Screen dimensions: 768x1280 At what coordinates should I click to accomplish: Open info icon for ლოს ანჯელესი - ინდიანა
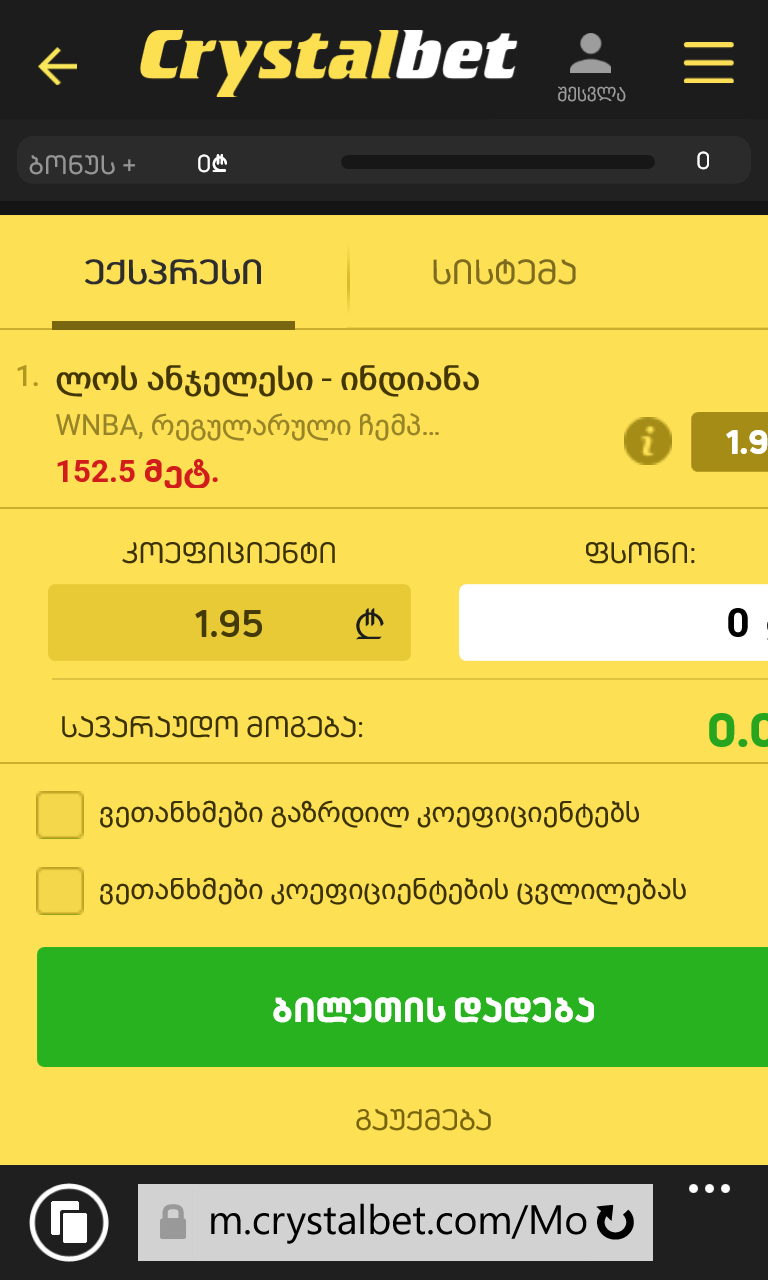(647, 441)
